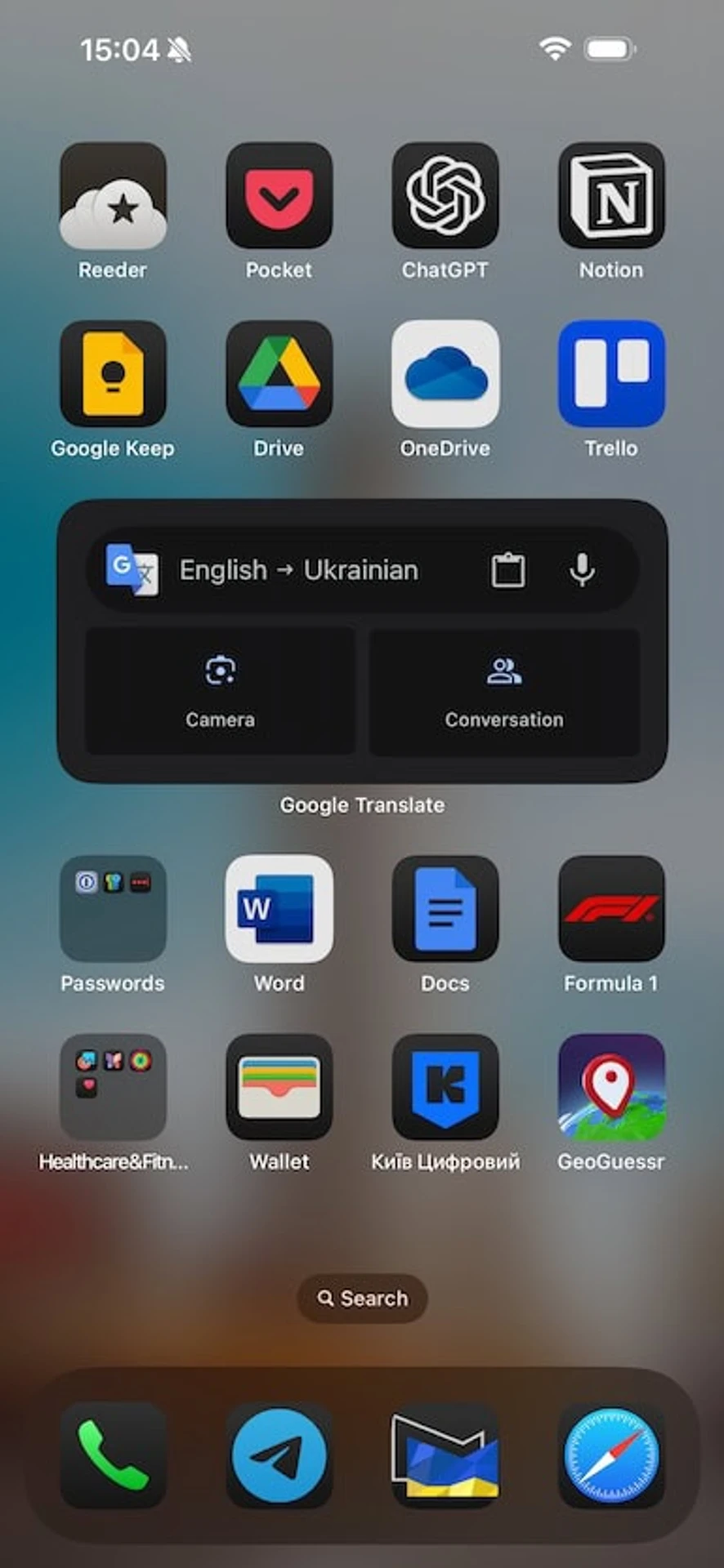Screen dimensions: 724x1568
Task: Launch Pocket
Action: pos(279,196)
